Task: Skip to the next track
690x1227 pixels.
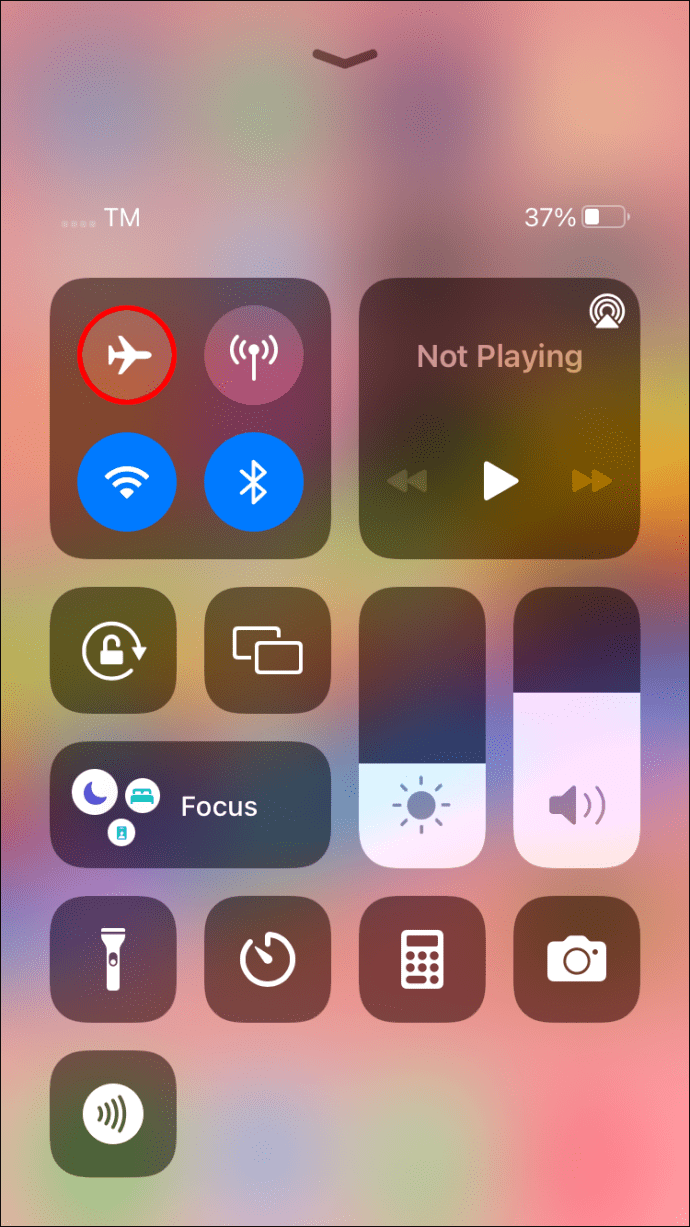Action: pyautogui.click(x=591, y=481)
